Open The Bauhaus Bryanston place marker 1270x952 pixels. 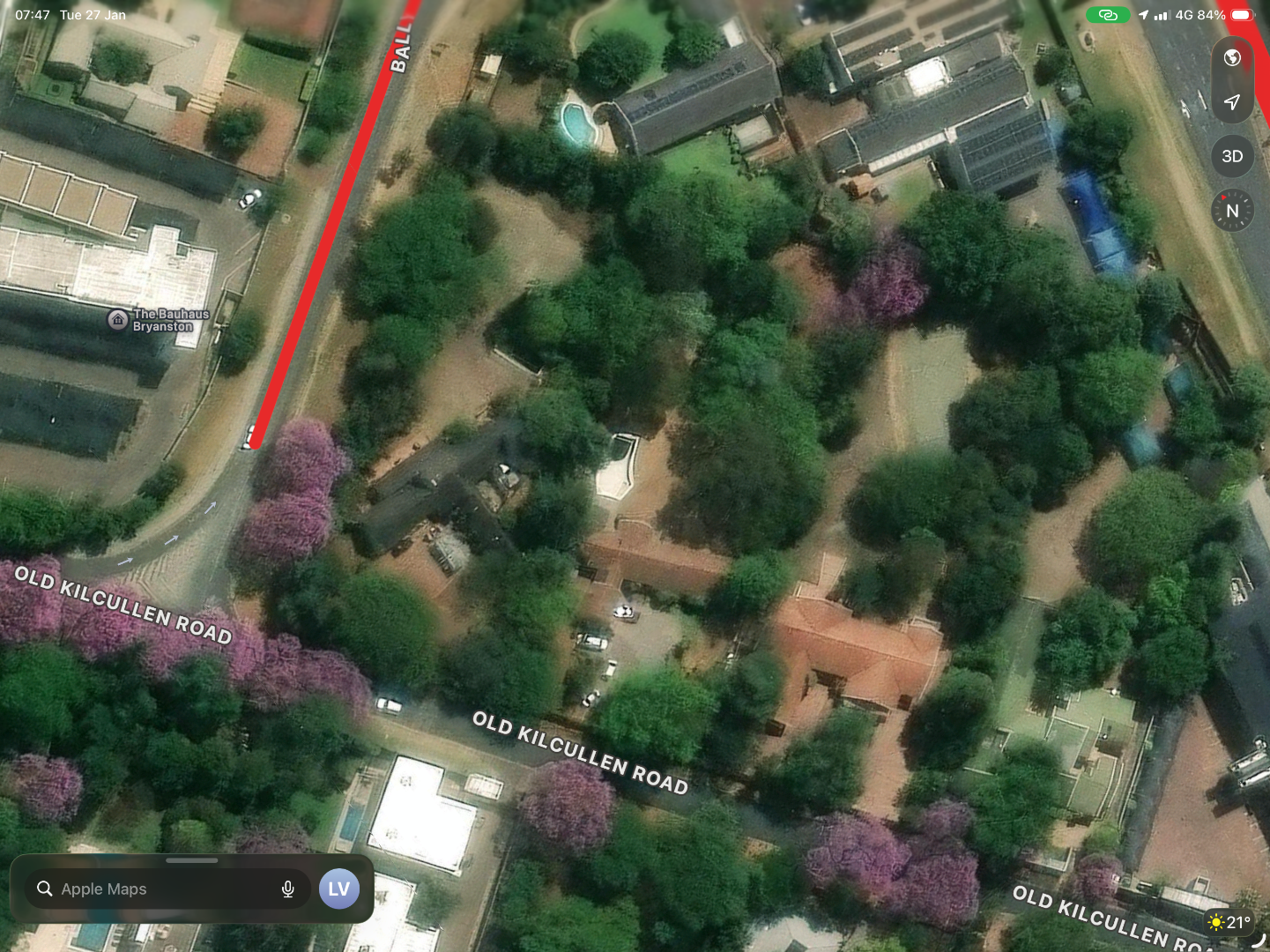click(118, 320)
